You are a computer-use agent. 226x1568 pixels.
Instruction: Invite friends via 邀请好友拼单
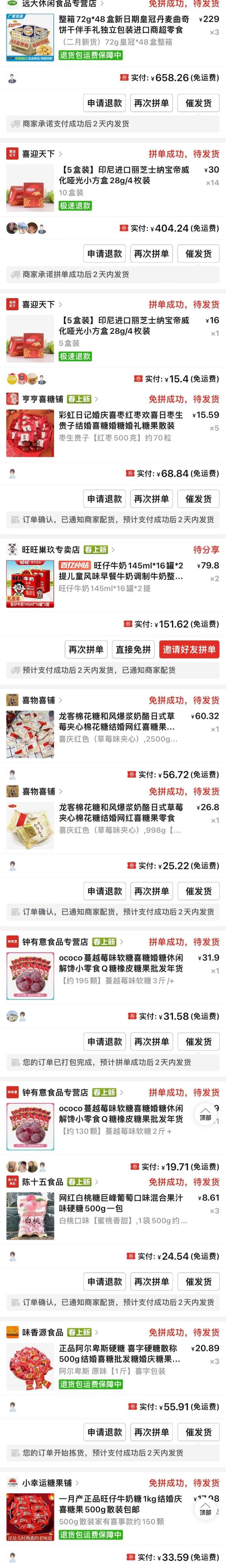click(x=190, y=649)
